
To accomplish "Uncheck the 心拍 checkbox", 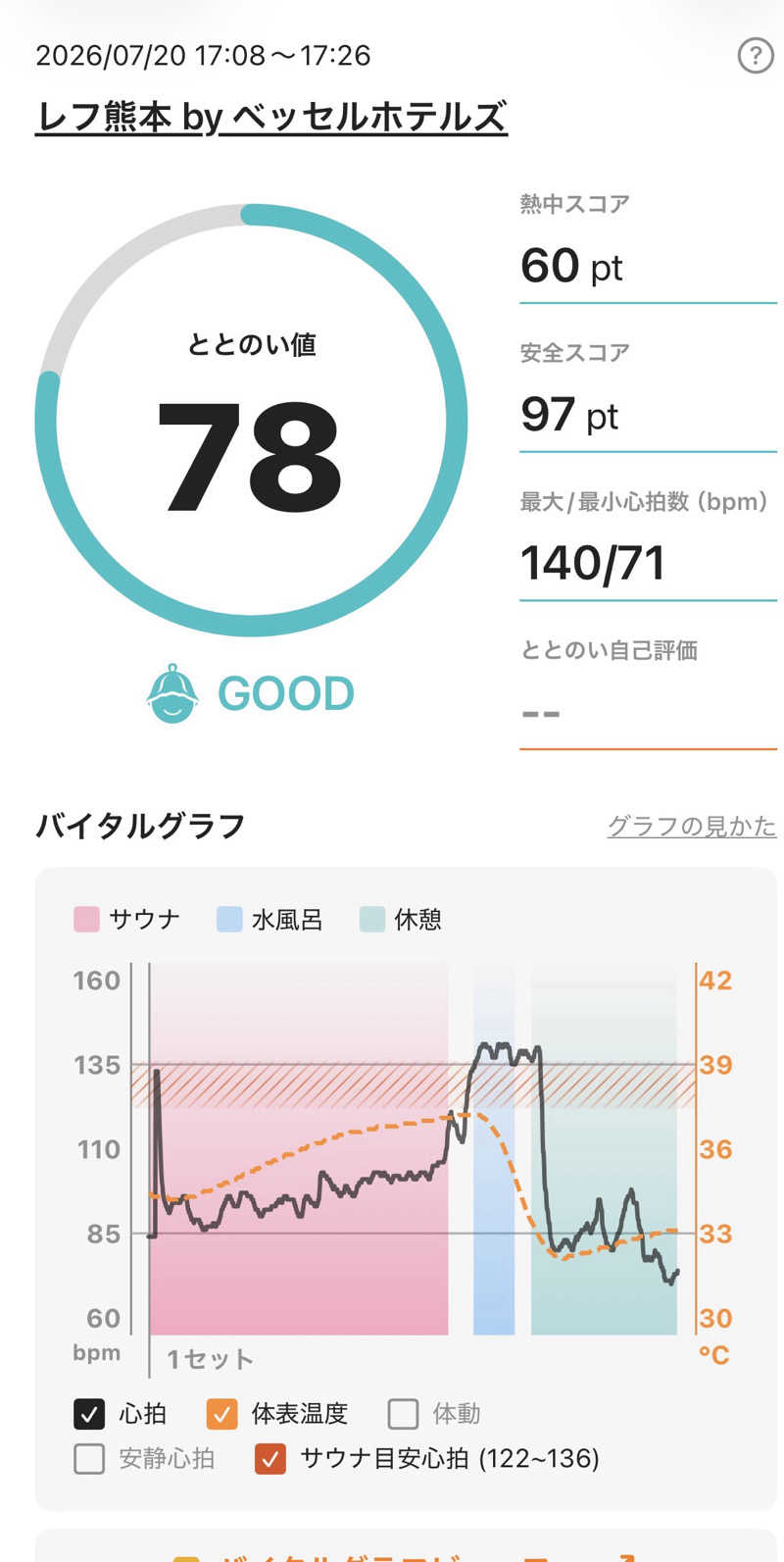I will [89, 1414].
